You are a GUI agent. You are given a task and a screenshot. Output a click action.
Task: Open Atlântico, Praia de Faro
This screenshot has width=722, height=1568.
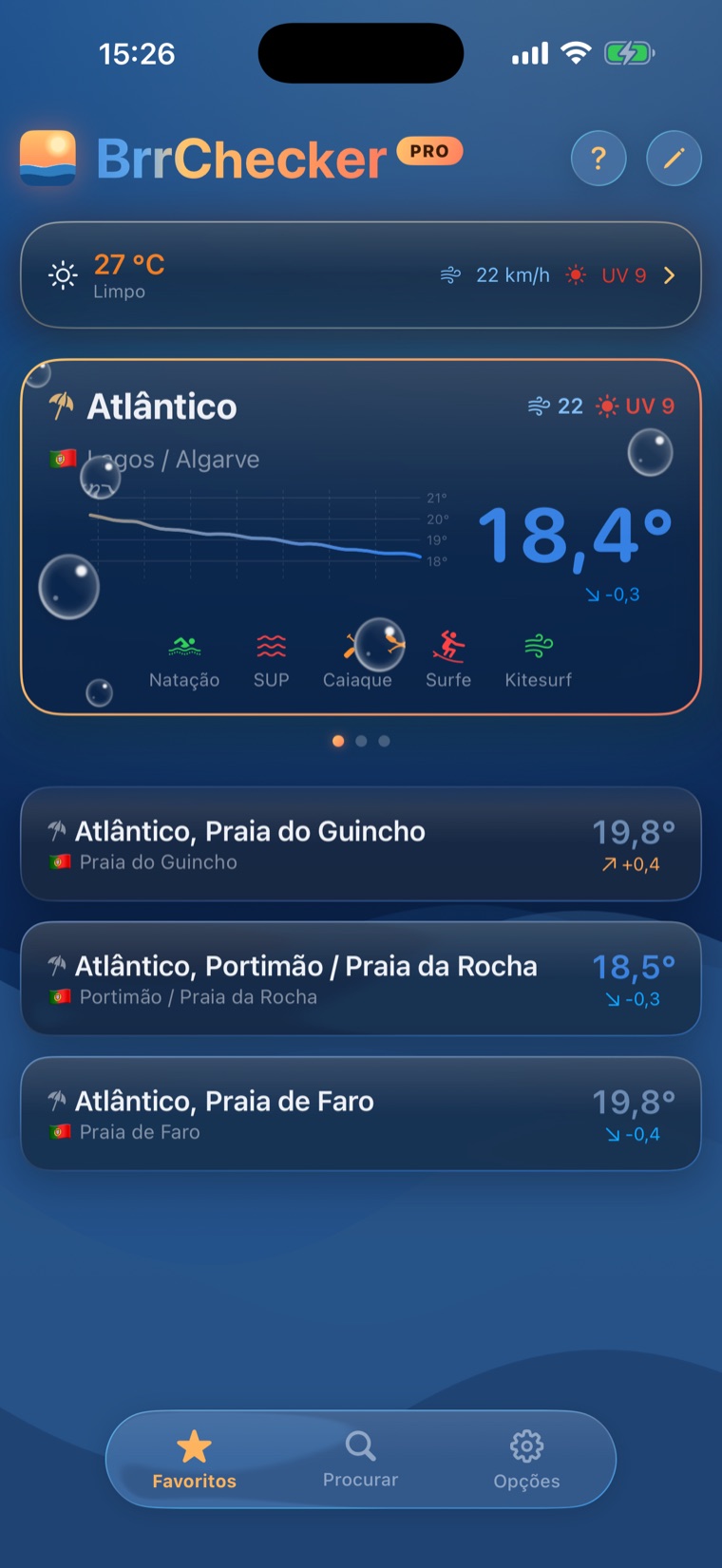pyautogui.click(x=361, y=1113)
